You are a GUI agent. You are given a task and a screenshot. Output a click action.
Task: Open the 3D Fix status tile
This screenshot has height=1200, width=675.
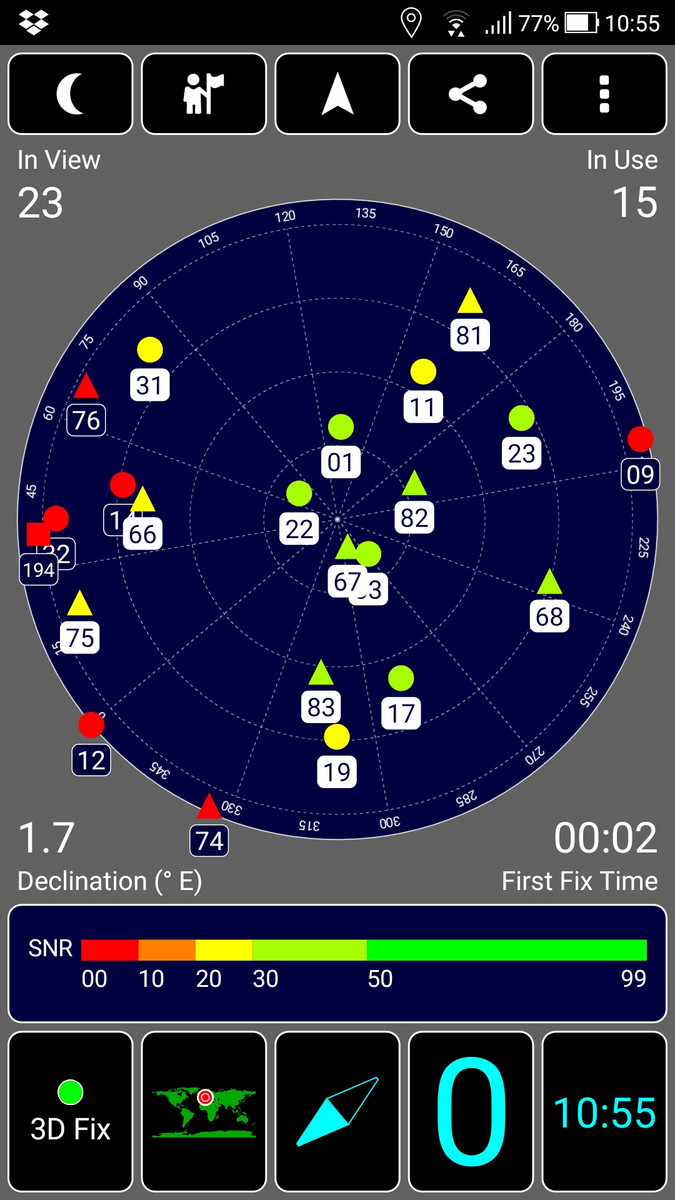click(x=70, y=1114)
